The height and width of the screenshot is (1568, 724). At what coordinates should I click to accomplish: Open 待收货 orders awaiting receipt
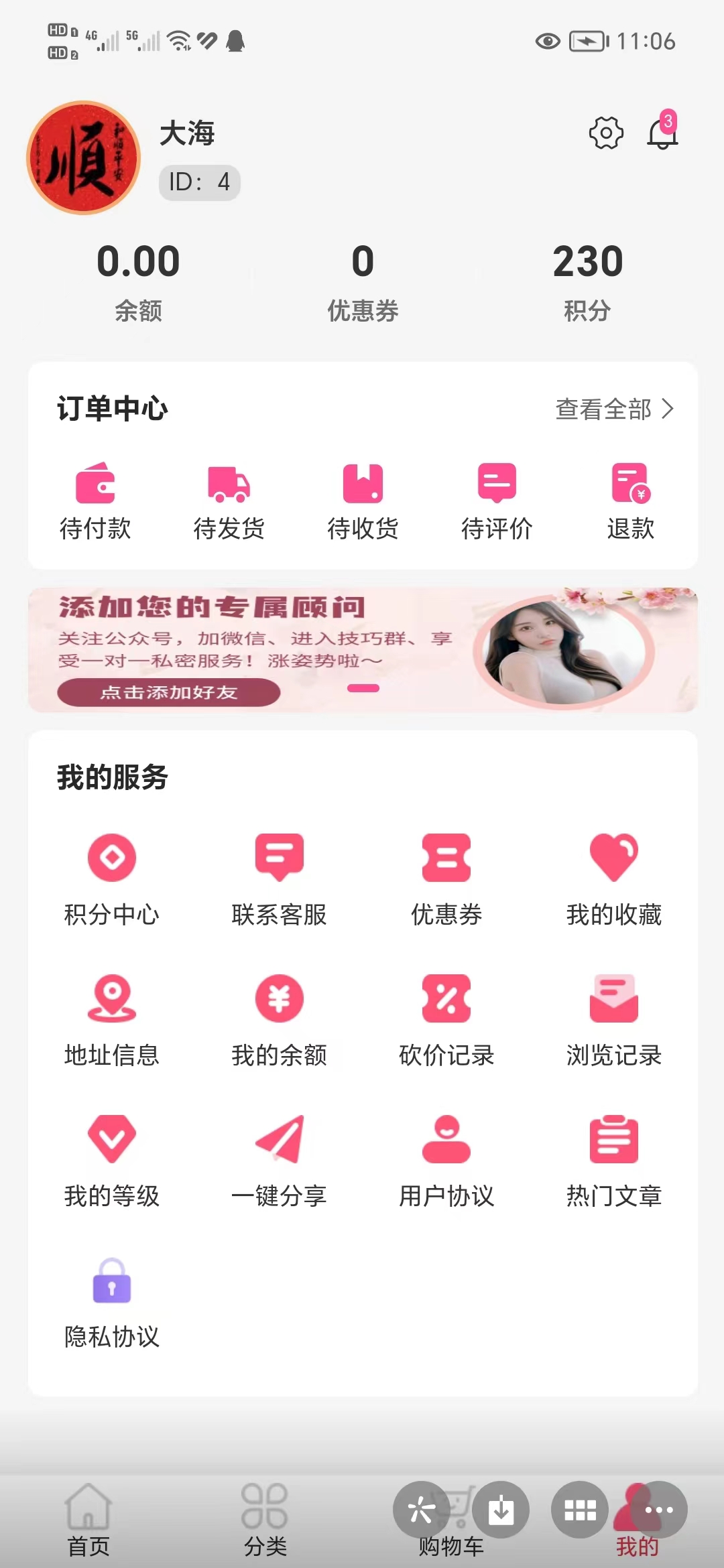(x=363, y=500)
